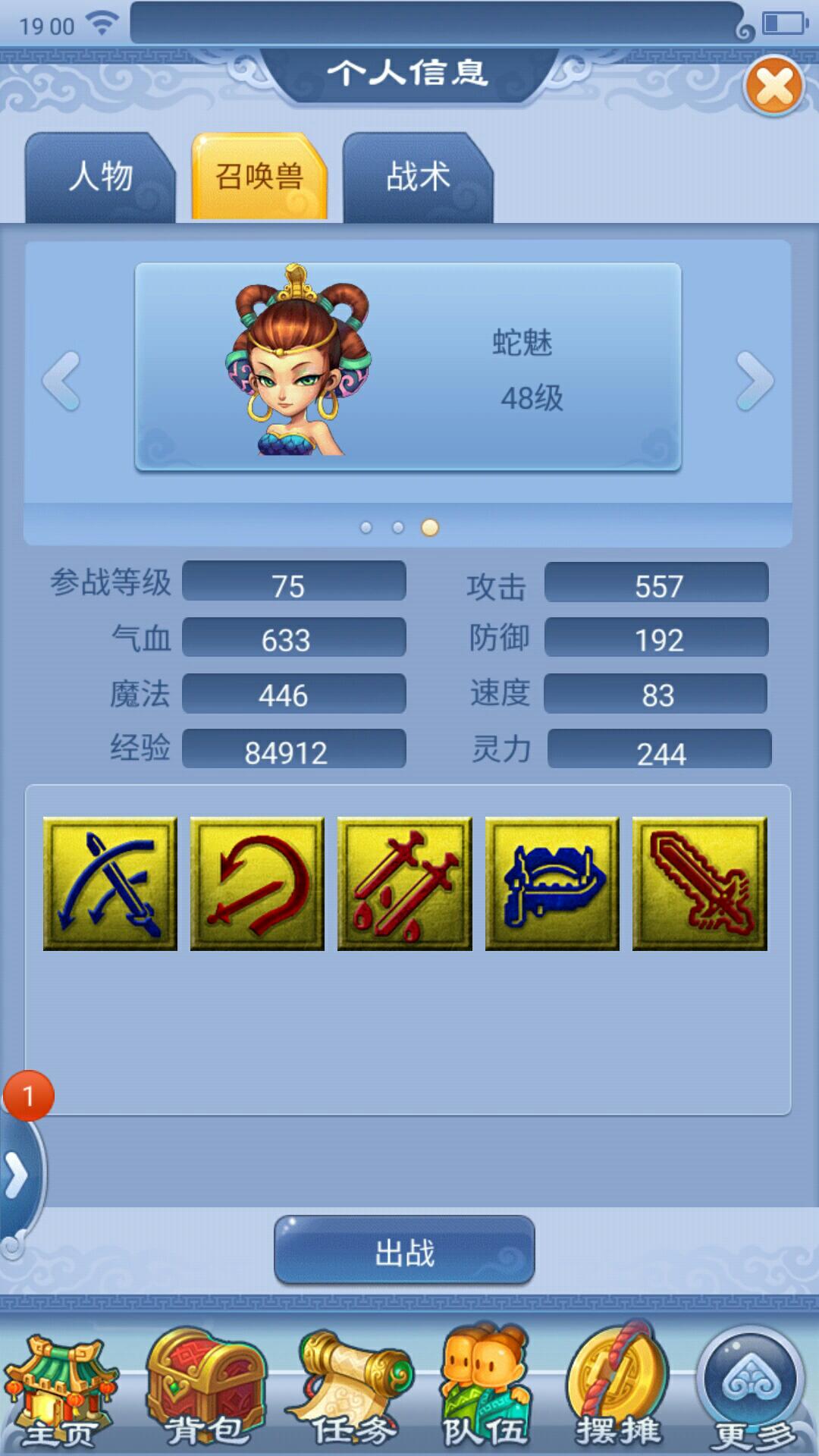This screenshot has height=1456, width=819.
Task: Switch to the 战术 tab
Action: pyautogui.click(x=418, y=177)
